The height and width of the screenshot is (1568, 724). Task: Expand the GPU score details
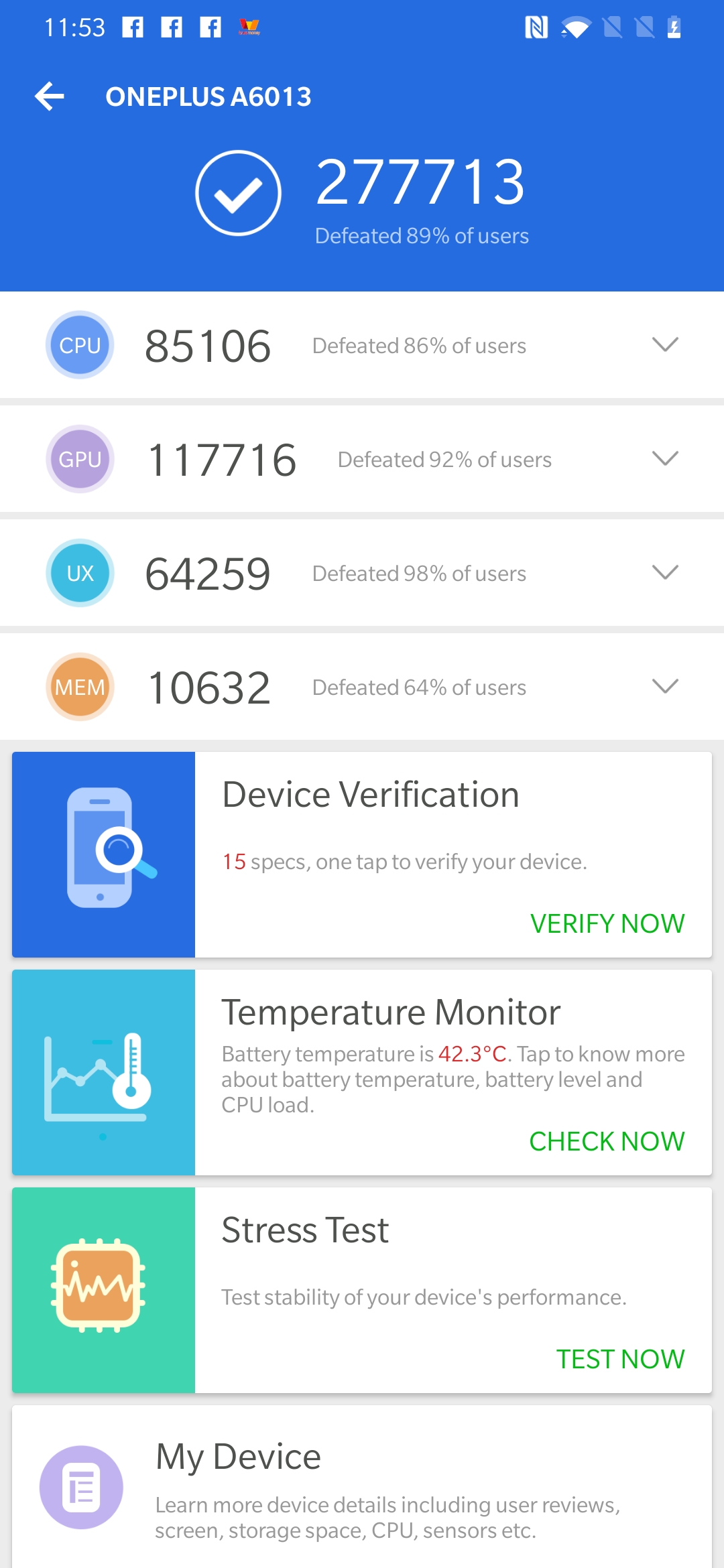pos(665,459)
